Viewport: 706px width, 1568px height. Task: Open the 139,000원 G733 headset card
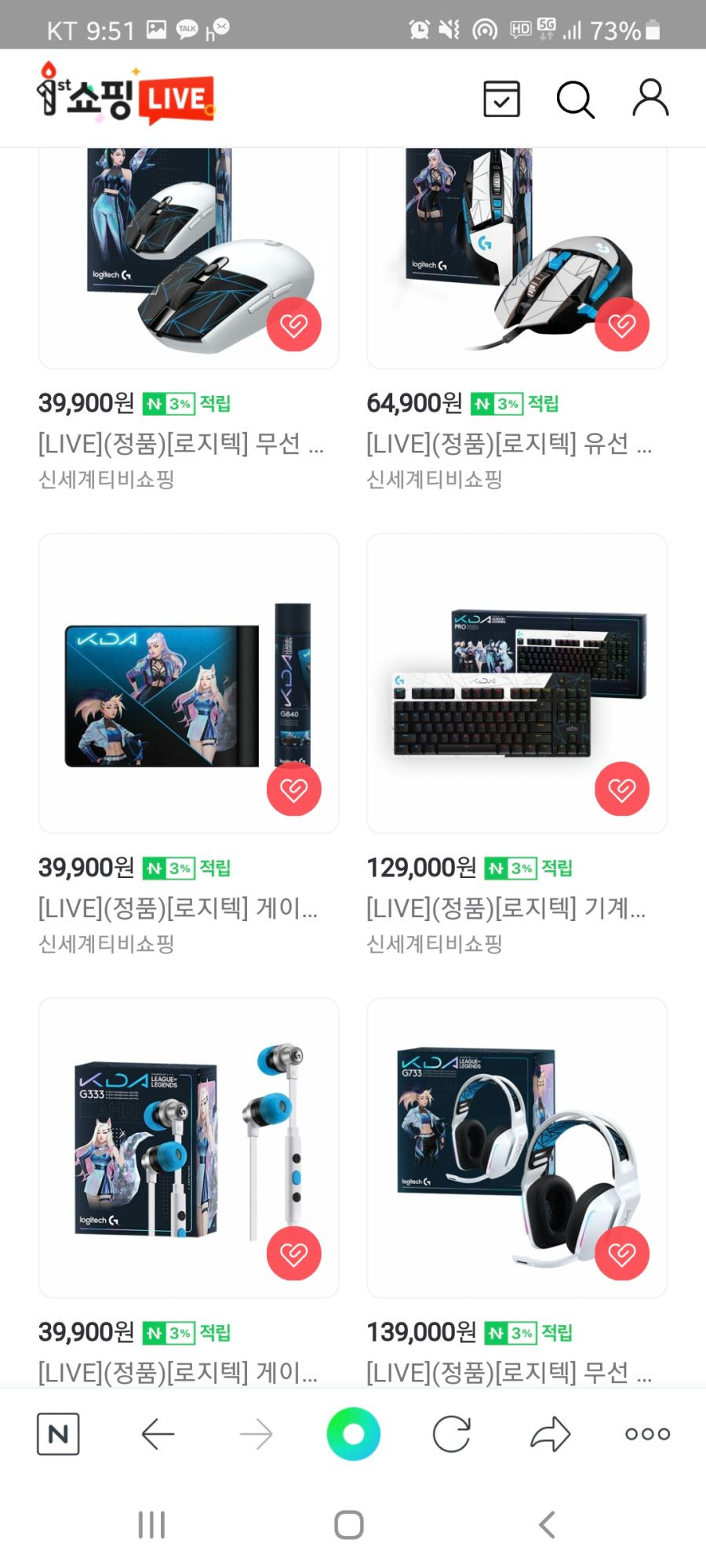coord(502,1145)
